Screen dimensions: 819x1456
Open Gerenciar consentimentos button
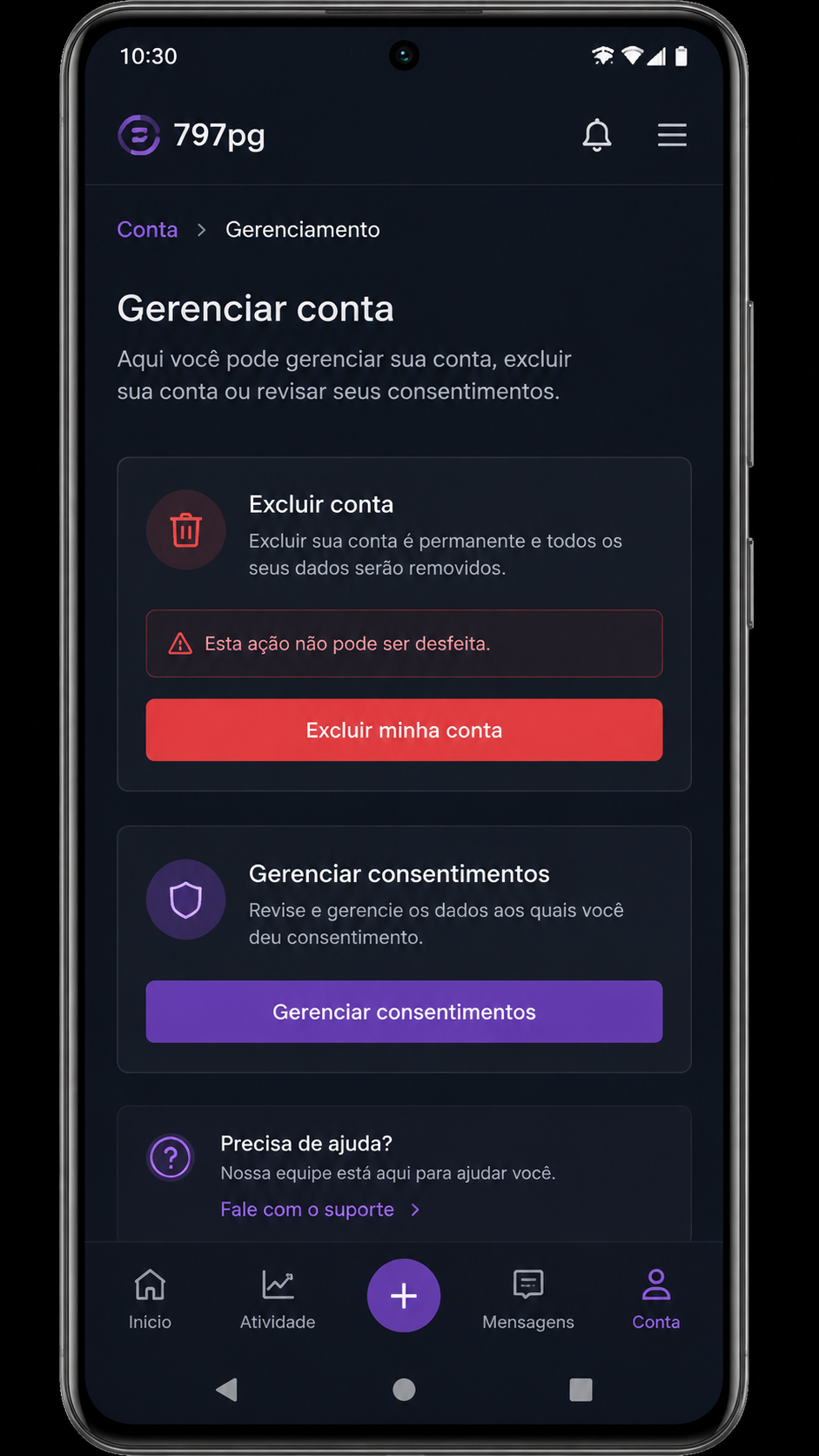[404, 1012]
